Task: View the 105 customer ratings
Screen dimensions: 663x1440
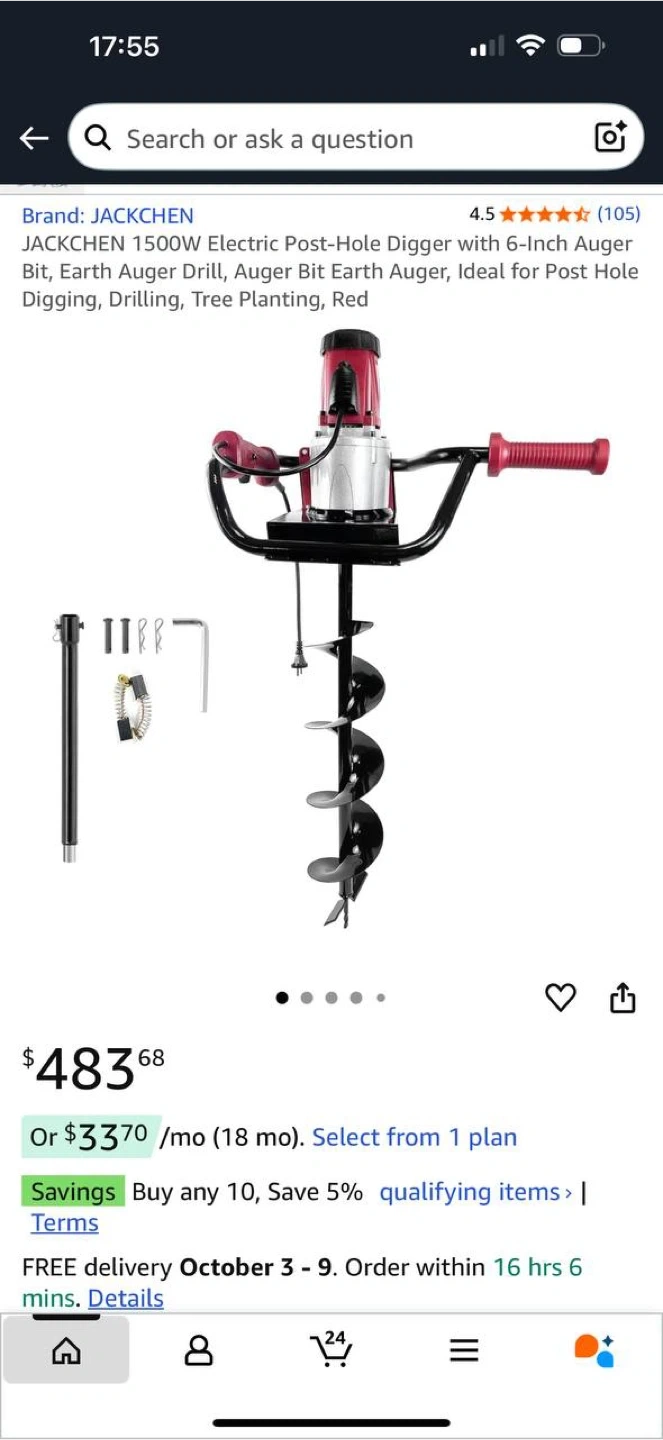Action: tap(618, 213)
